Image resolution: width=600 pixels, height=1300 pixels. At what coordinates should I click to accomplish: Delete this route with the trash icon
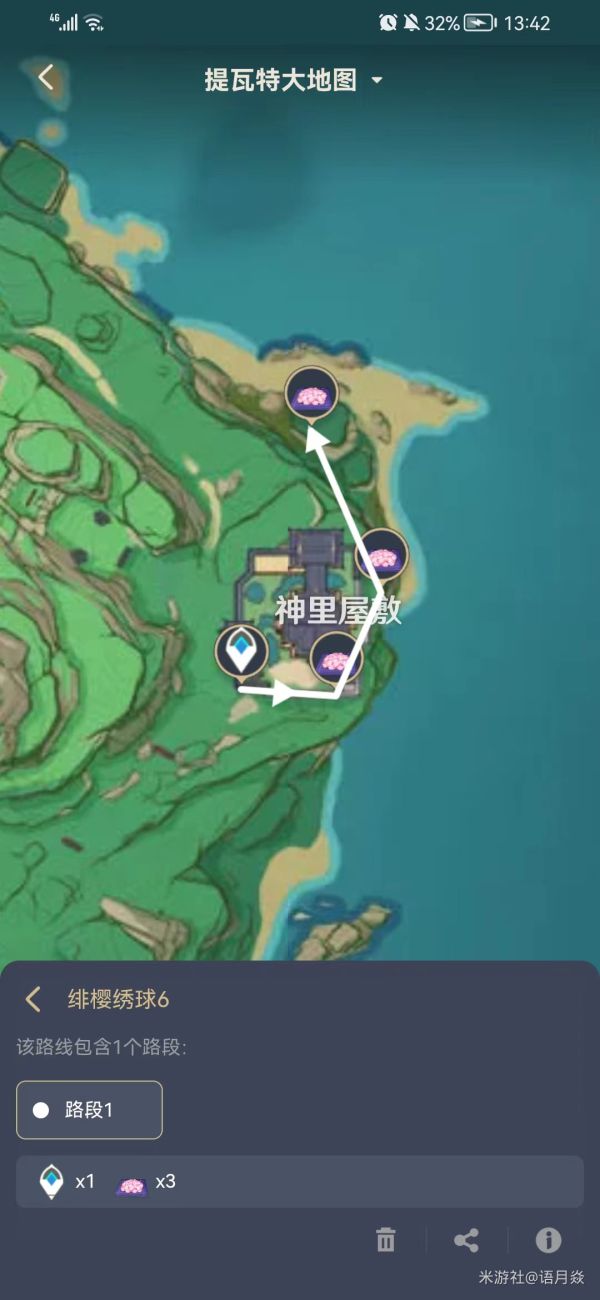386,1240
